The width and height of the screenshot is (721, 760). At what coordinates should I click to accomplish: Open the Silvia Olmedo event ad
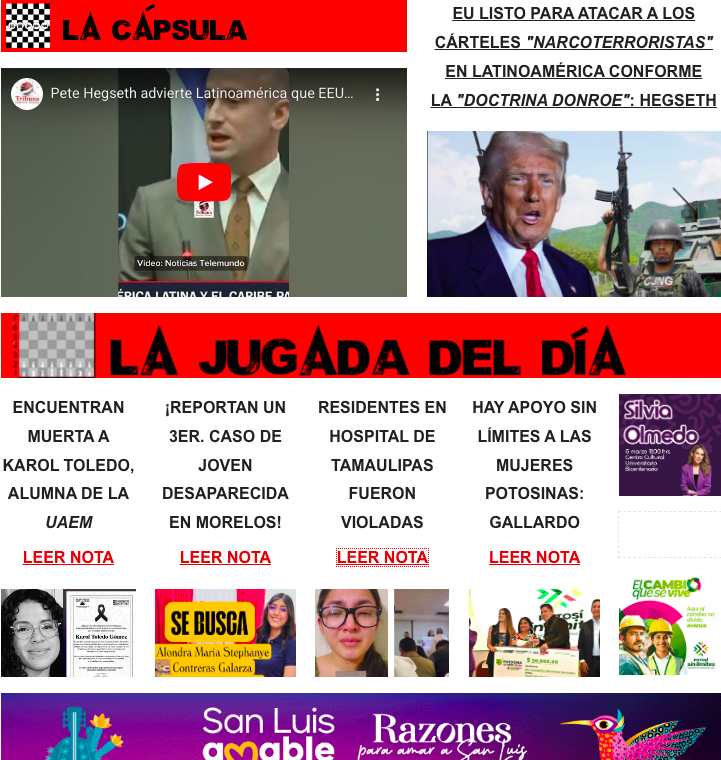(669, 445)
